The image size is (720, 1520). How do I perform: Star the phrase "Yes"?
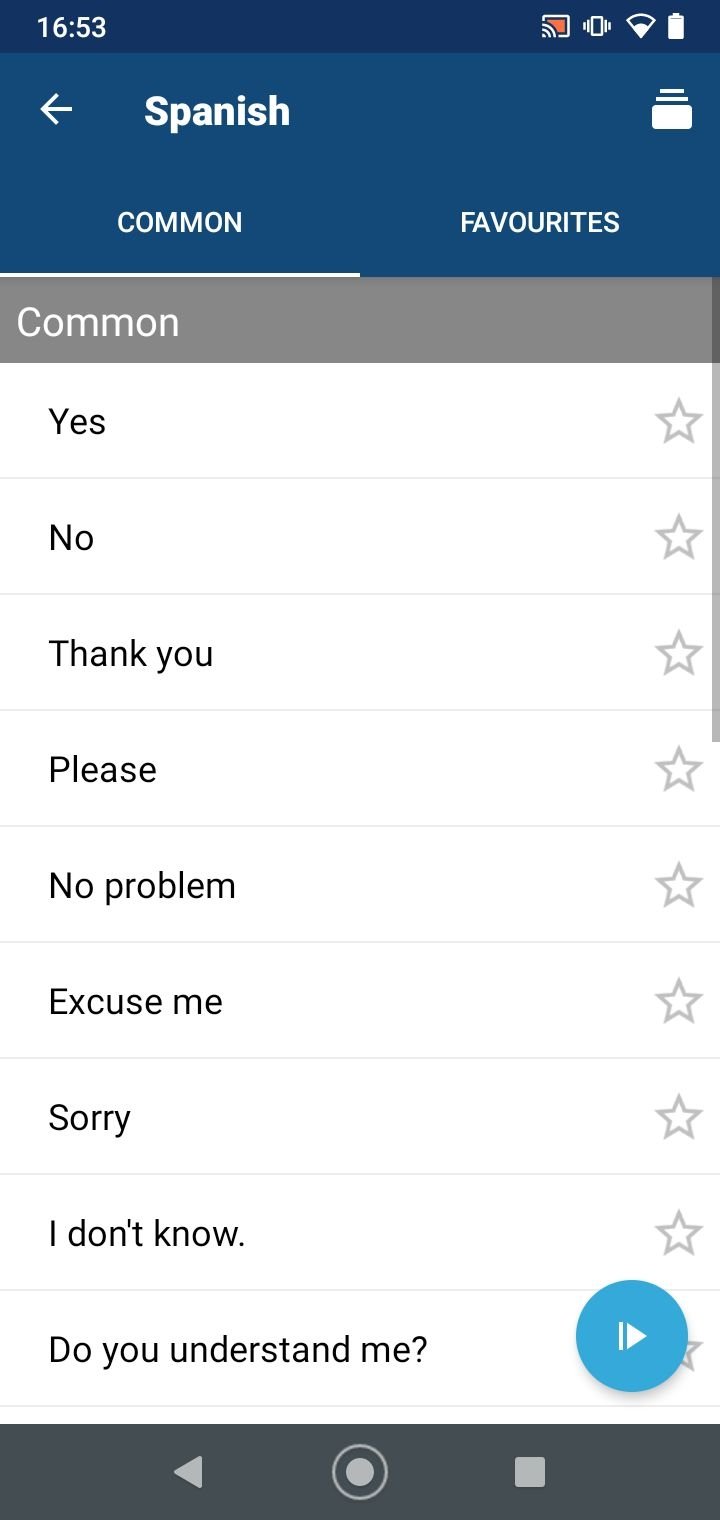click(679, 421)
